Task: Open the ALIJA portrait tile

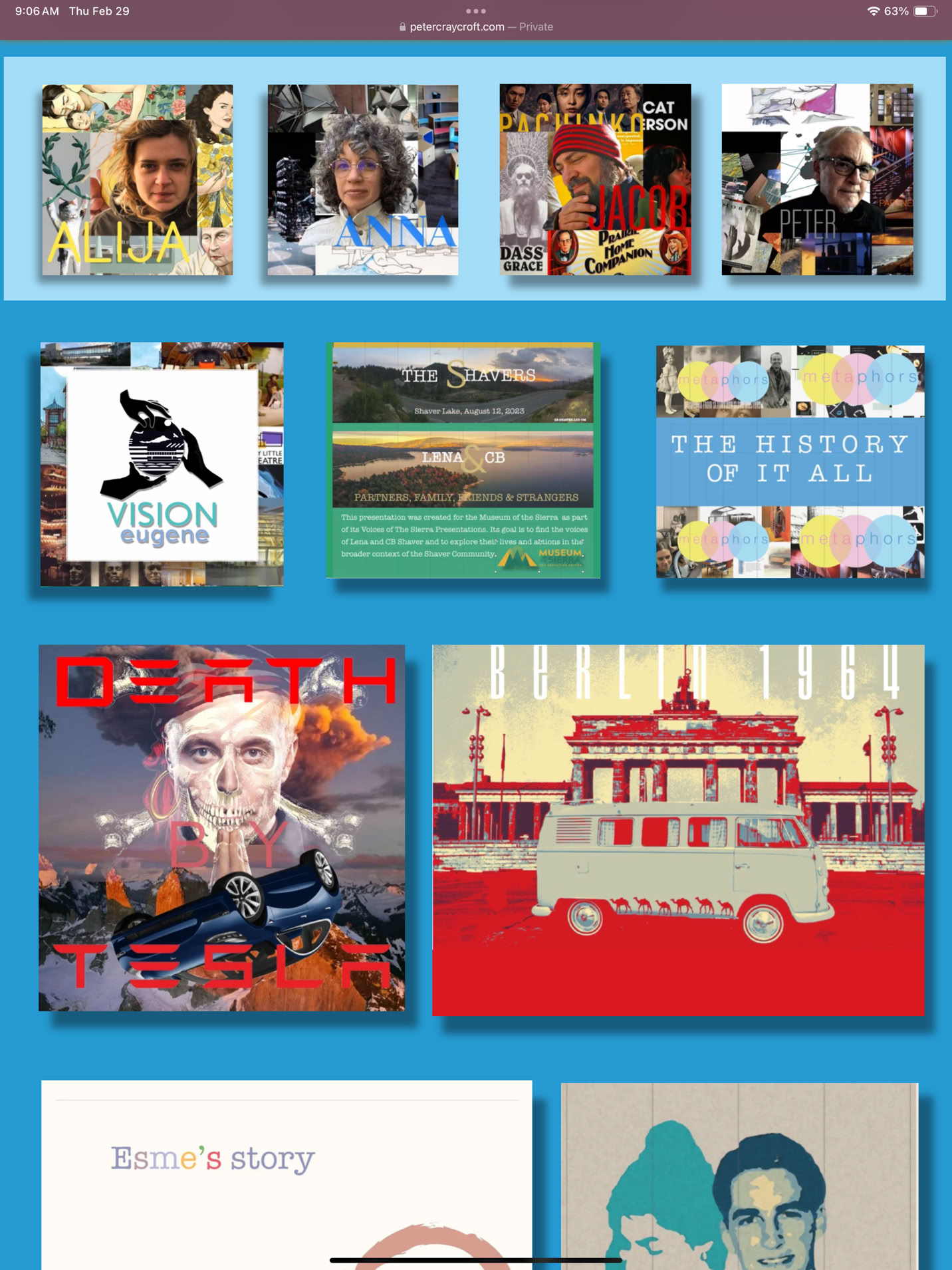Action: click(138, 180)
